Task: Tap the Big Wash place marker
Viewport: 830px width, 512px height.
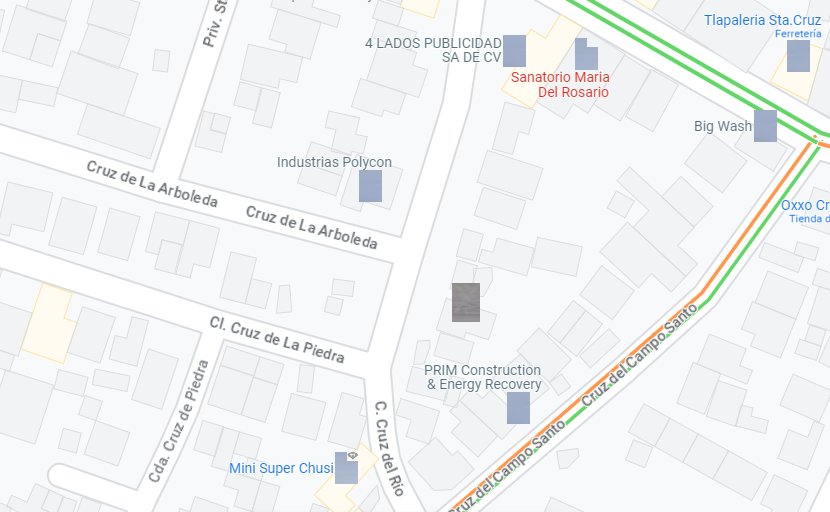Action: point(765,126)
